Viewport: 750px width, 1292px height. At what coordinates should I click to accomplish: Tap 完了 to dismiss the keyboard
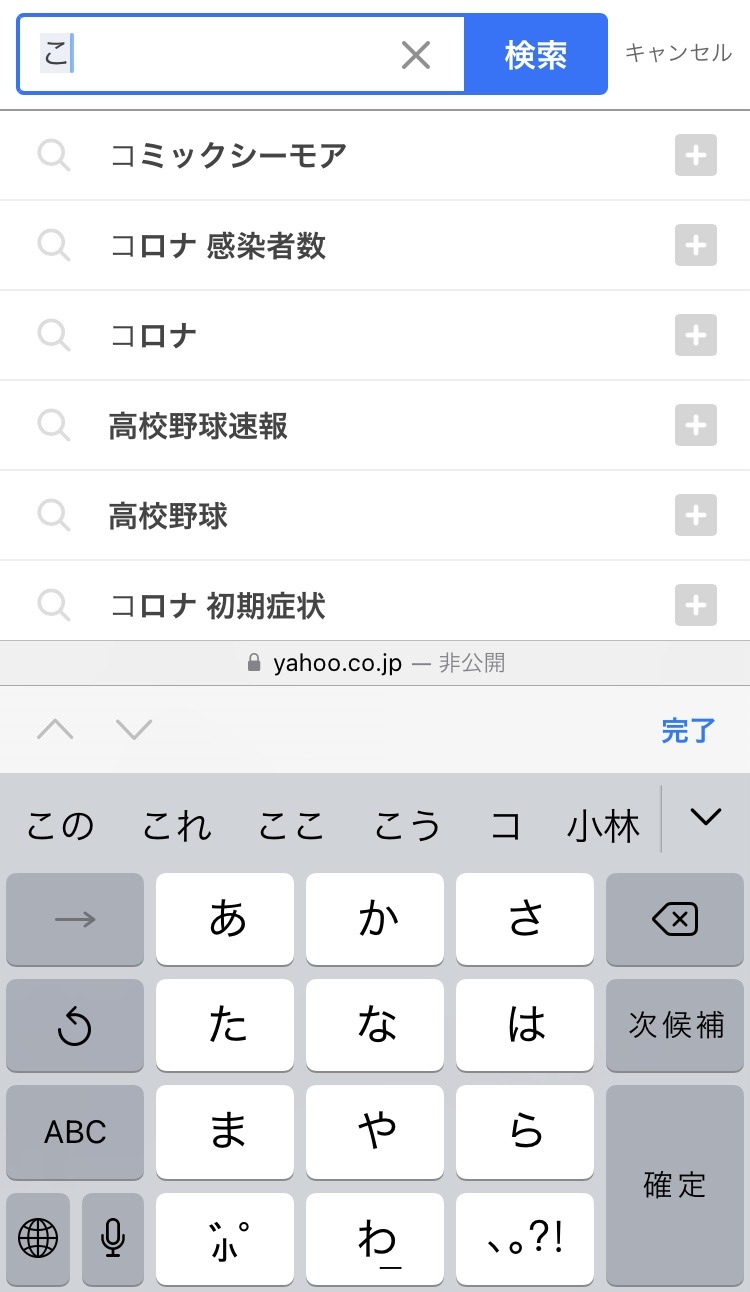(688, 730)
